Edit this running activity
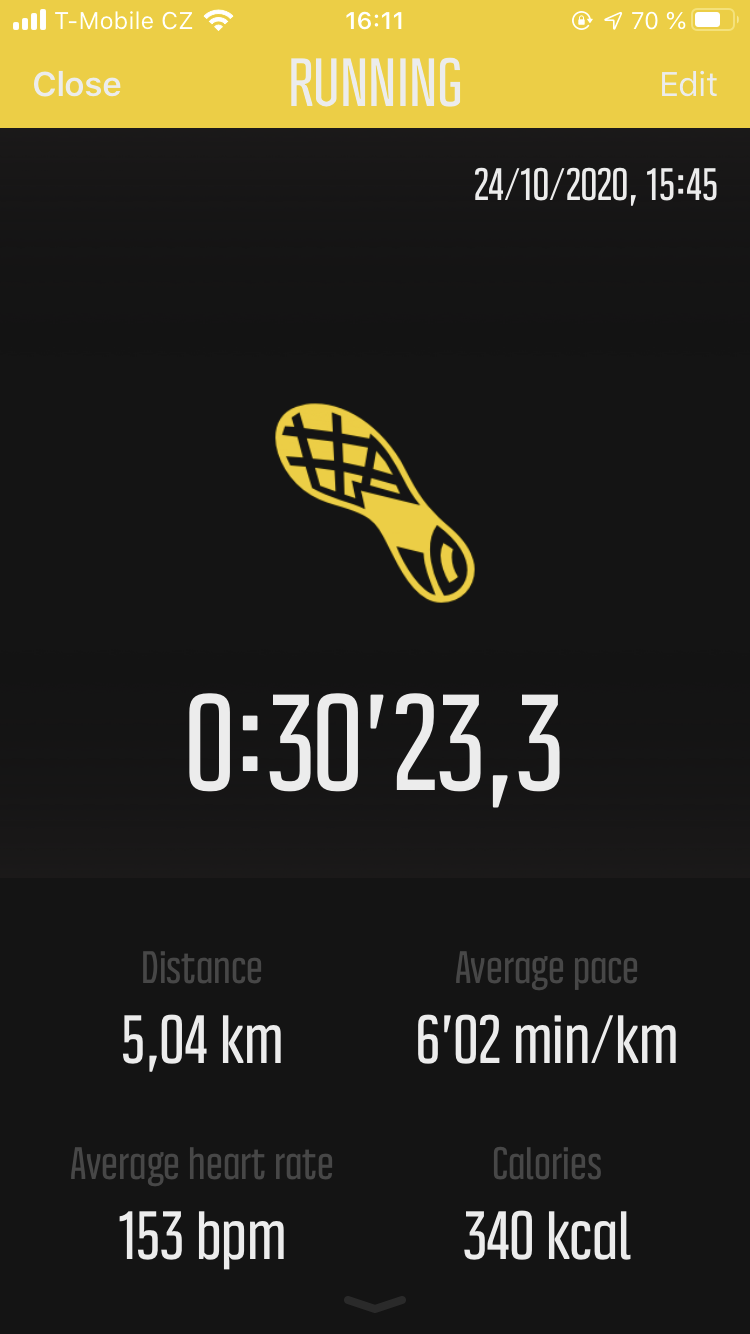Screen dimensions: 750x1334 (688, 84)
